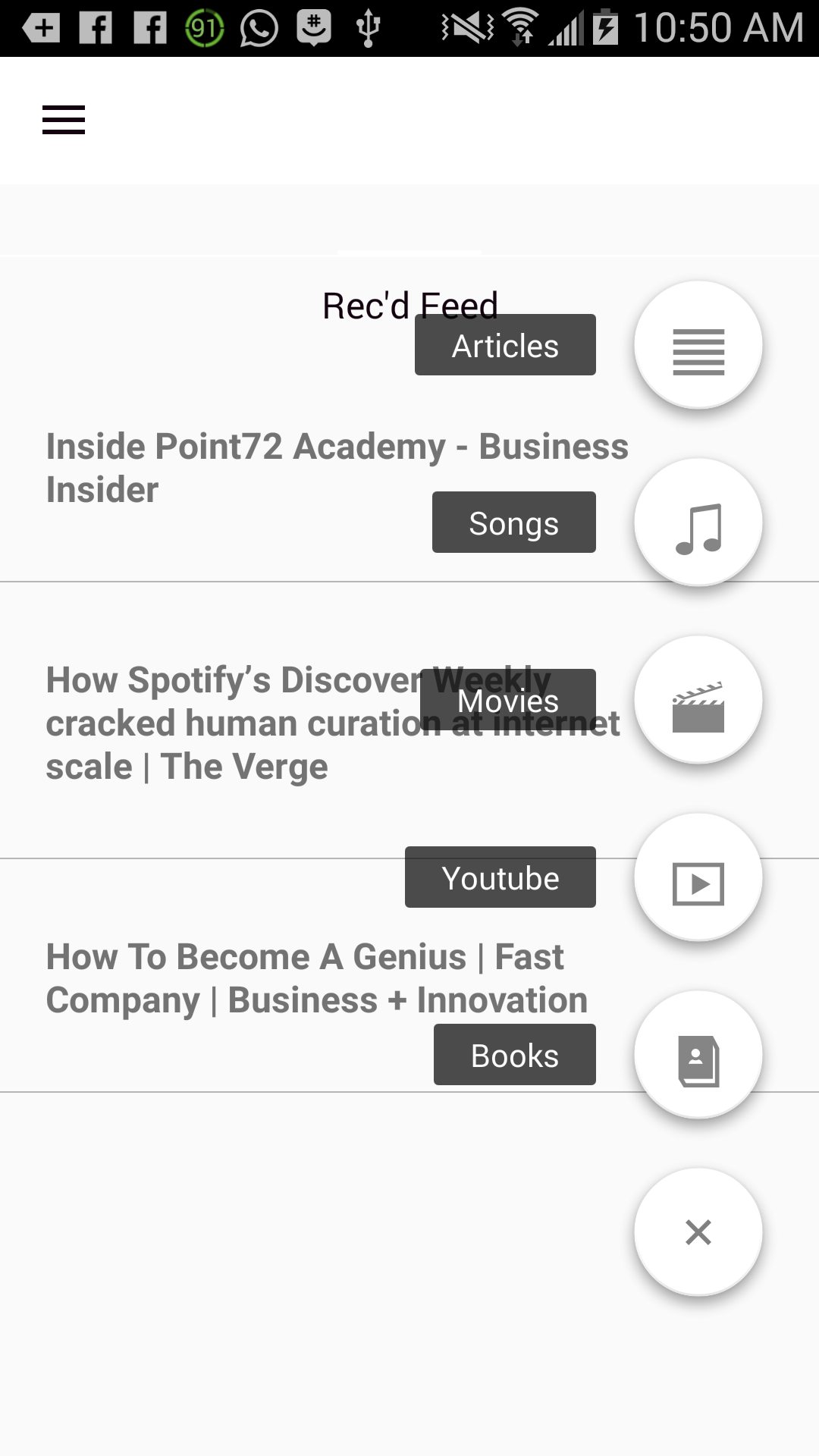Open the Youtube play icon button
Image resolution: width=819 pixels, height=1456 pixels.
coord(698,877)
